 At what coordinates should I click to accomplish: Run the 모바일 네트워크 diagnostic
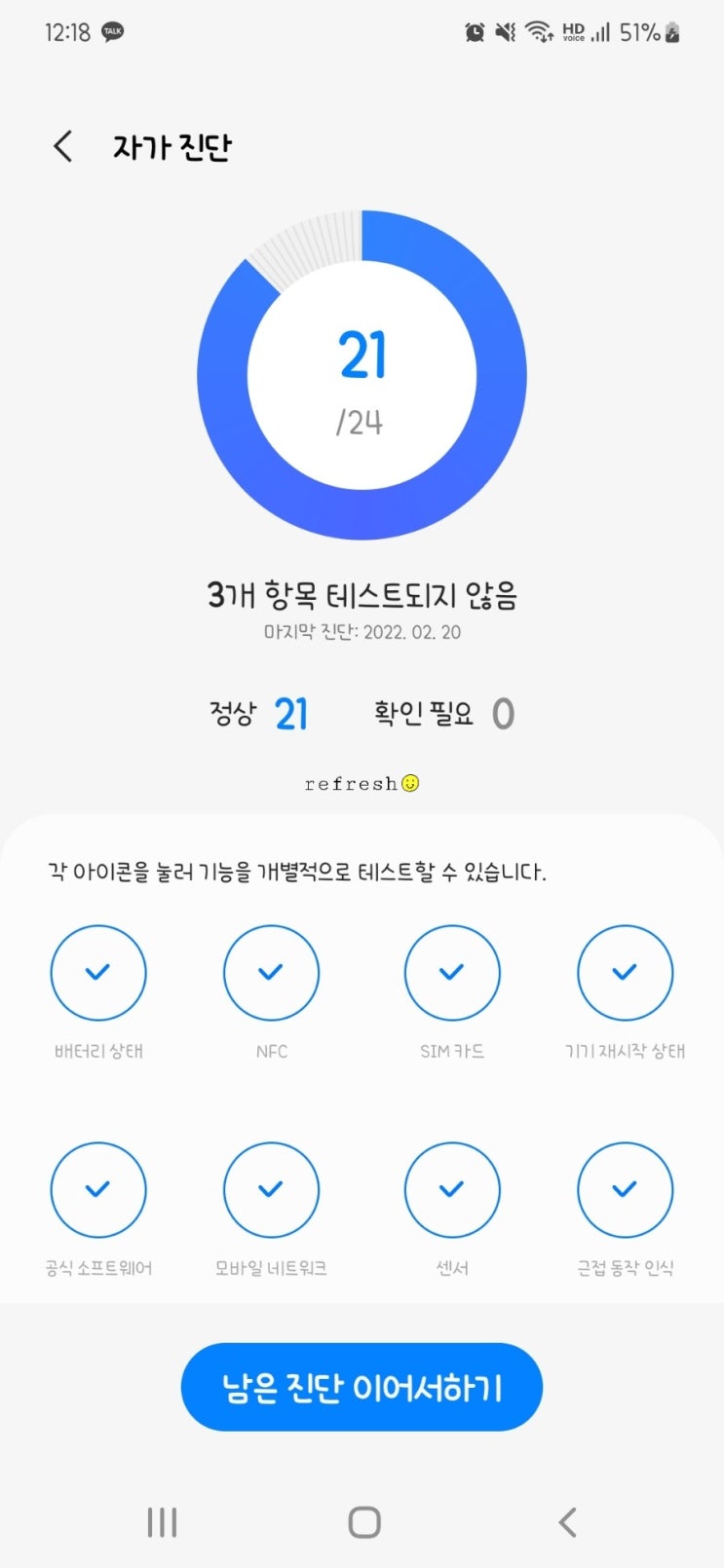click(x=271, y=1190)
